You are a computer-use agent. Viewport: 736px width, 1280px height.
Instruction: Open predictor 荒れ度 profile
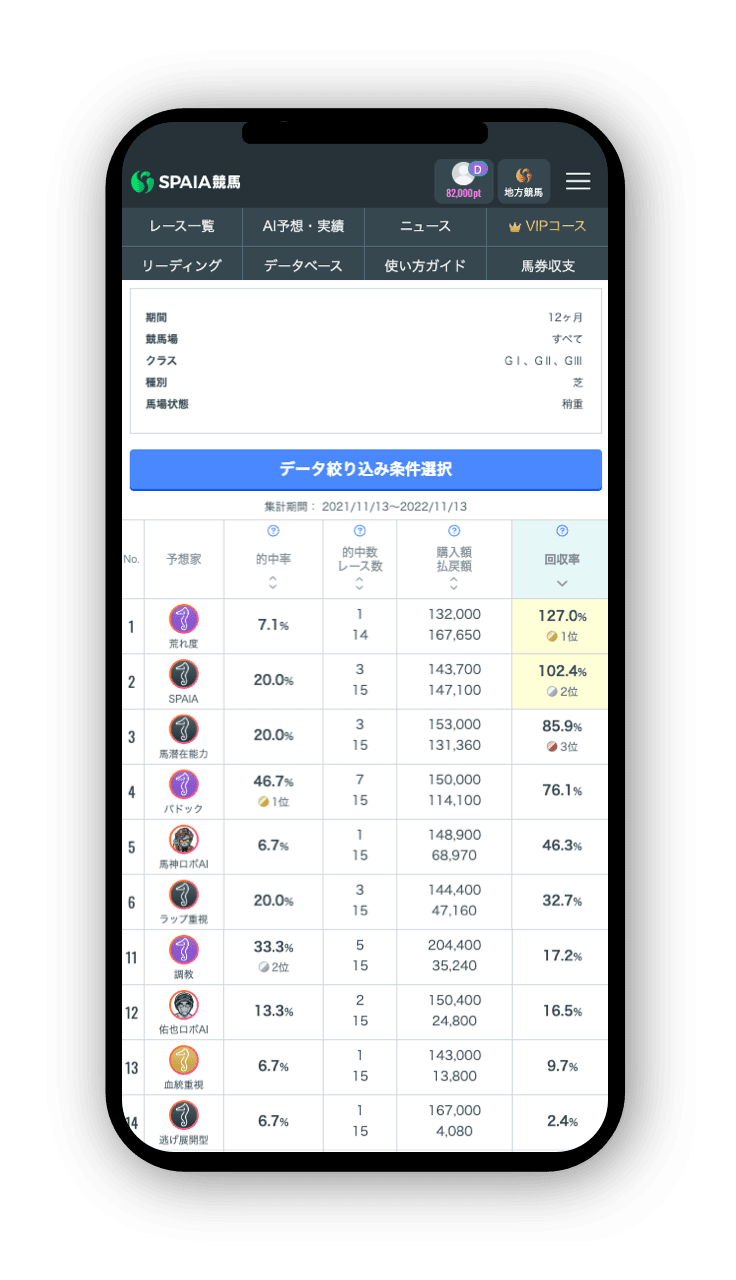tap(183, 626)
